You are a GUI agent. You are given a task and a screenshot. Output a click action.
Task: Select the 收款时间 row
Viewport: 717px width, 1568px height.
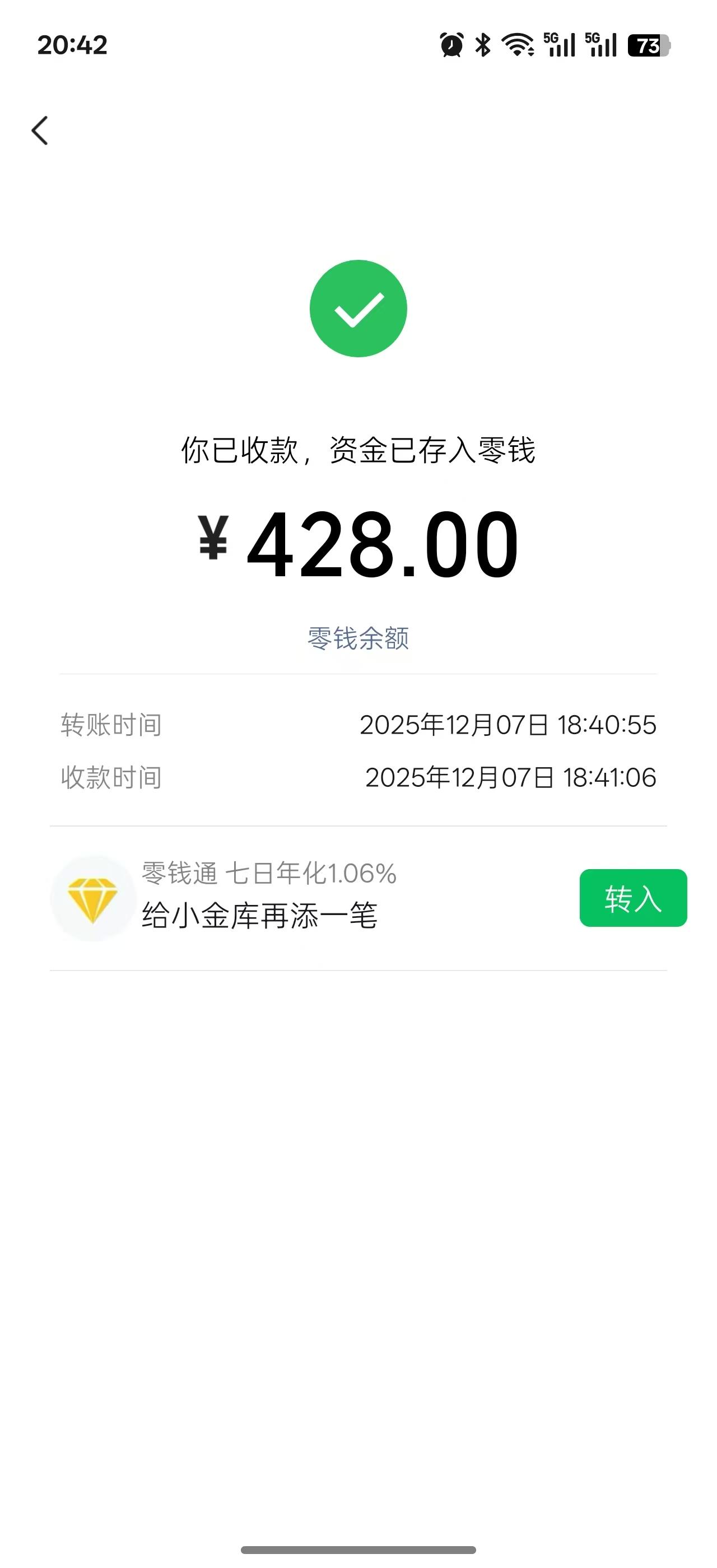coord(111,777)
